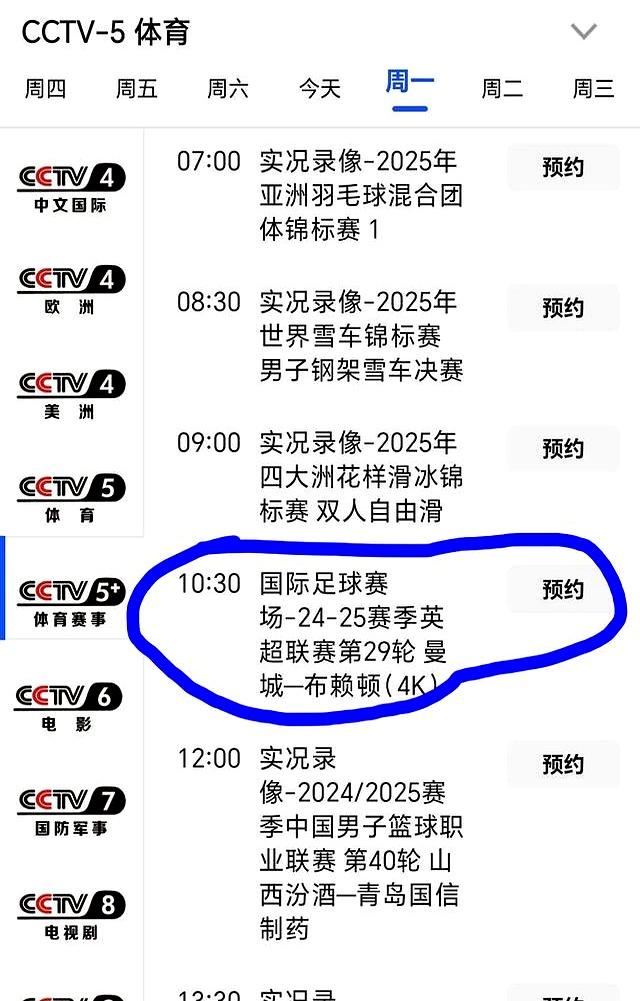Switch to the 今天 tab
Image resolution: width=640 pixels, height=1001 pixels.
click(319, 89)
